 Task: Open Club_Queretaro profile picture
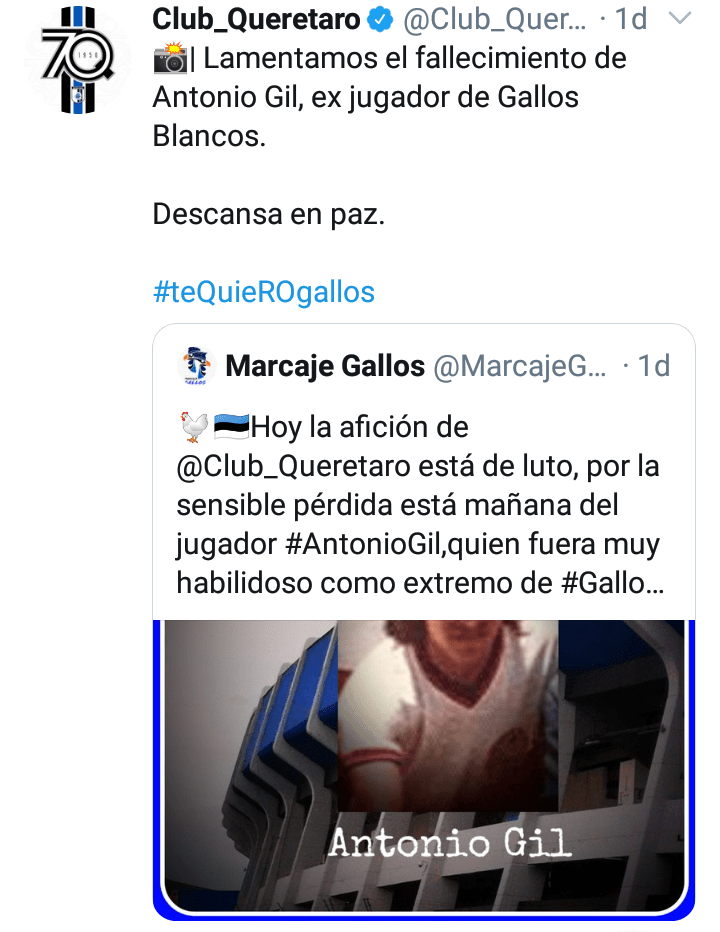(78, 56)
